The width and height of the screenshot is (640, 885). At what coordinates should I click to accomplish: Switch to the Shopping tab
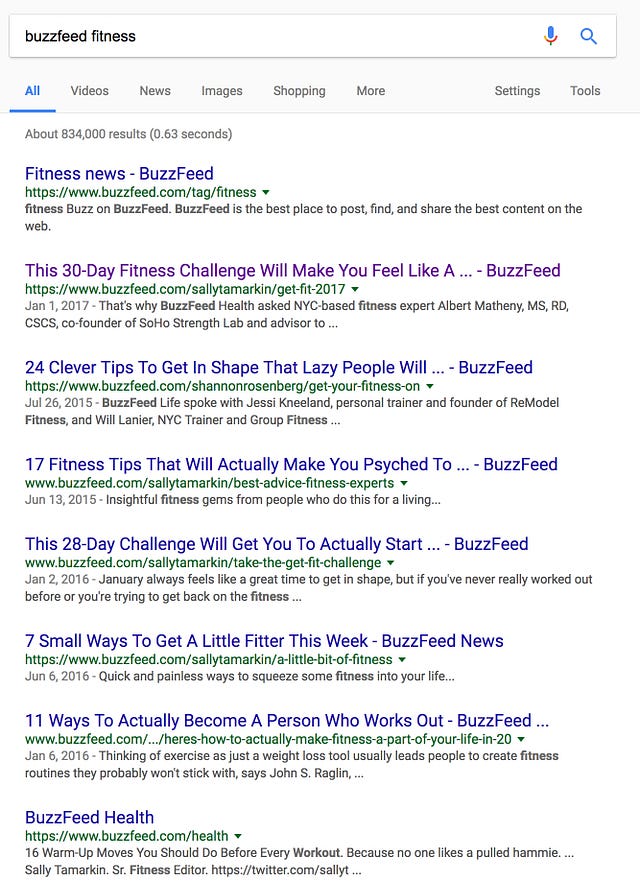(299, 91)
